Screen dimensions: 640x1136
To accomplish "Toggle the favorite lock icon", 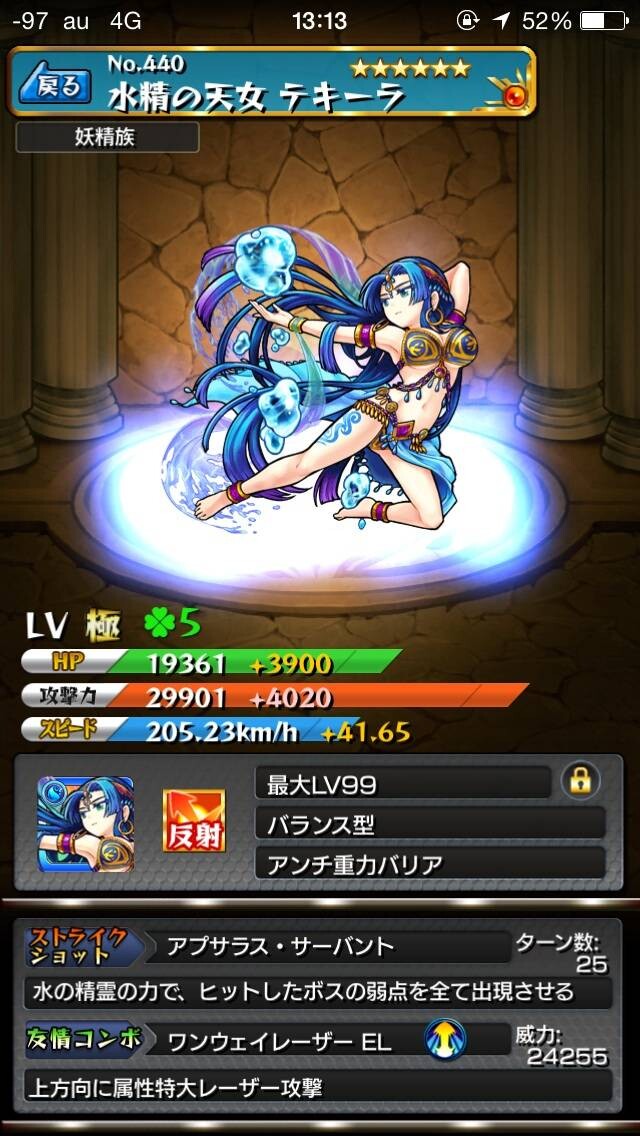I will click(580, 781).
